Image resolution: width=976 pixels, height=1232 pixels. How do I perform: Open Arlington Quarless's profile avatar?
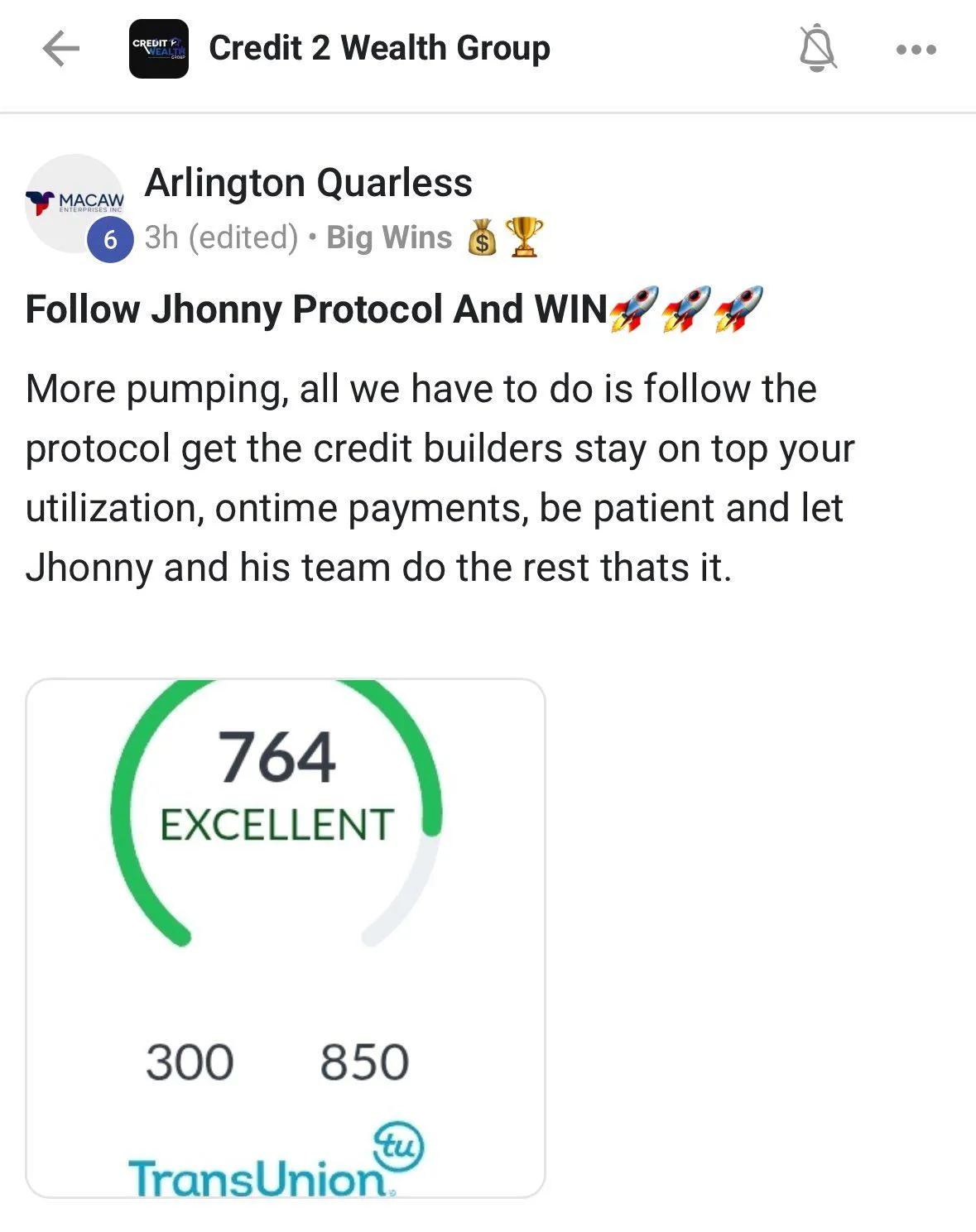(x=76, y=204)
